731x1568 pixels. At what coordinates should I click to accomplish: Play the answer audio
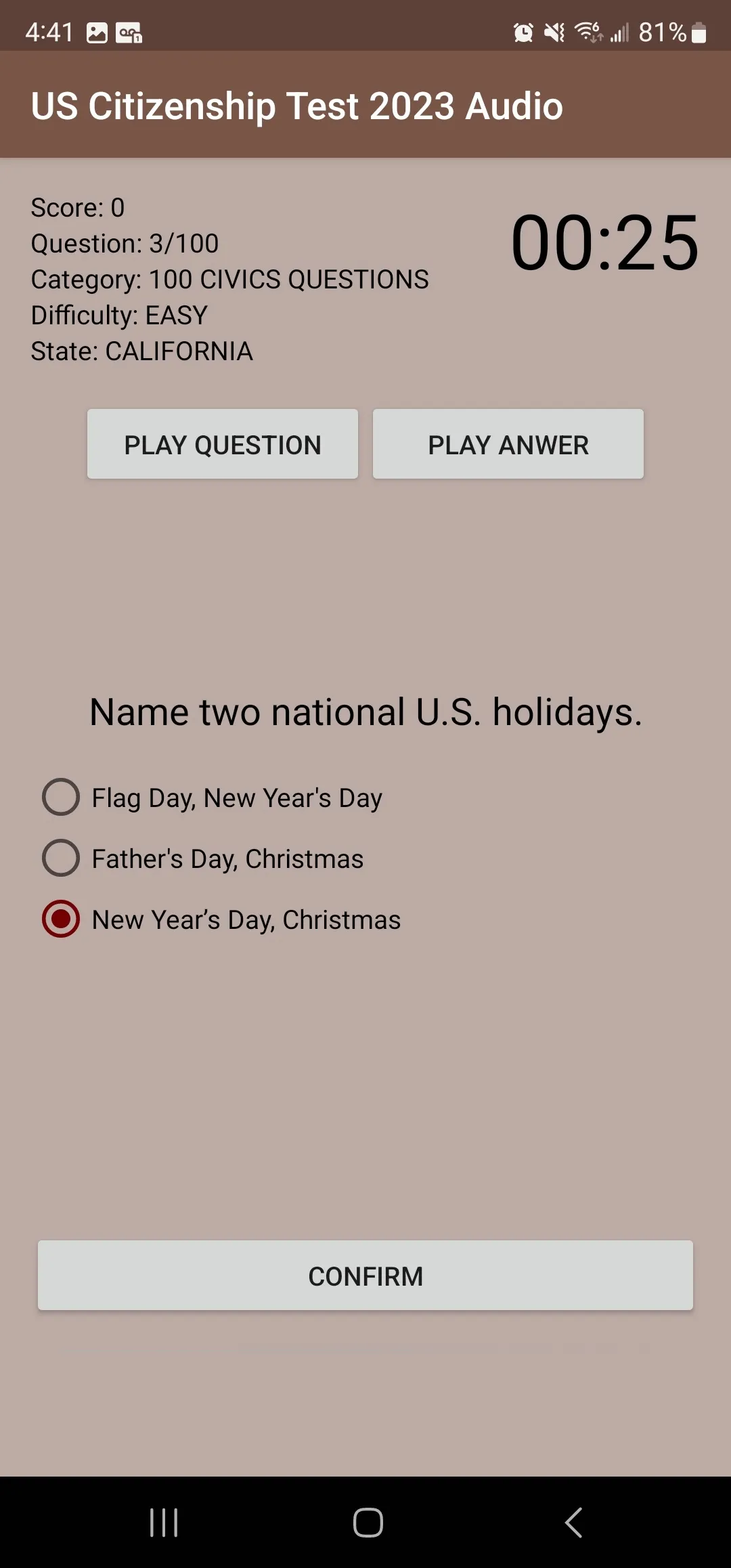point(508,444)
